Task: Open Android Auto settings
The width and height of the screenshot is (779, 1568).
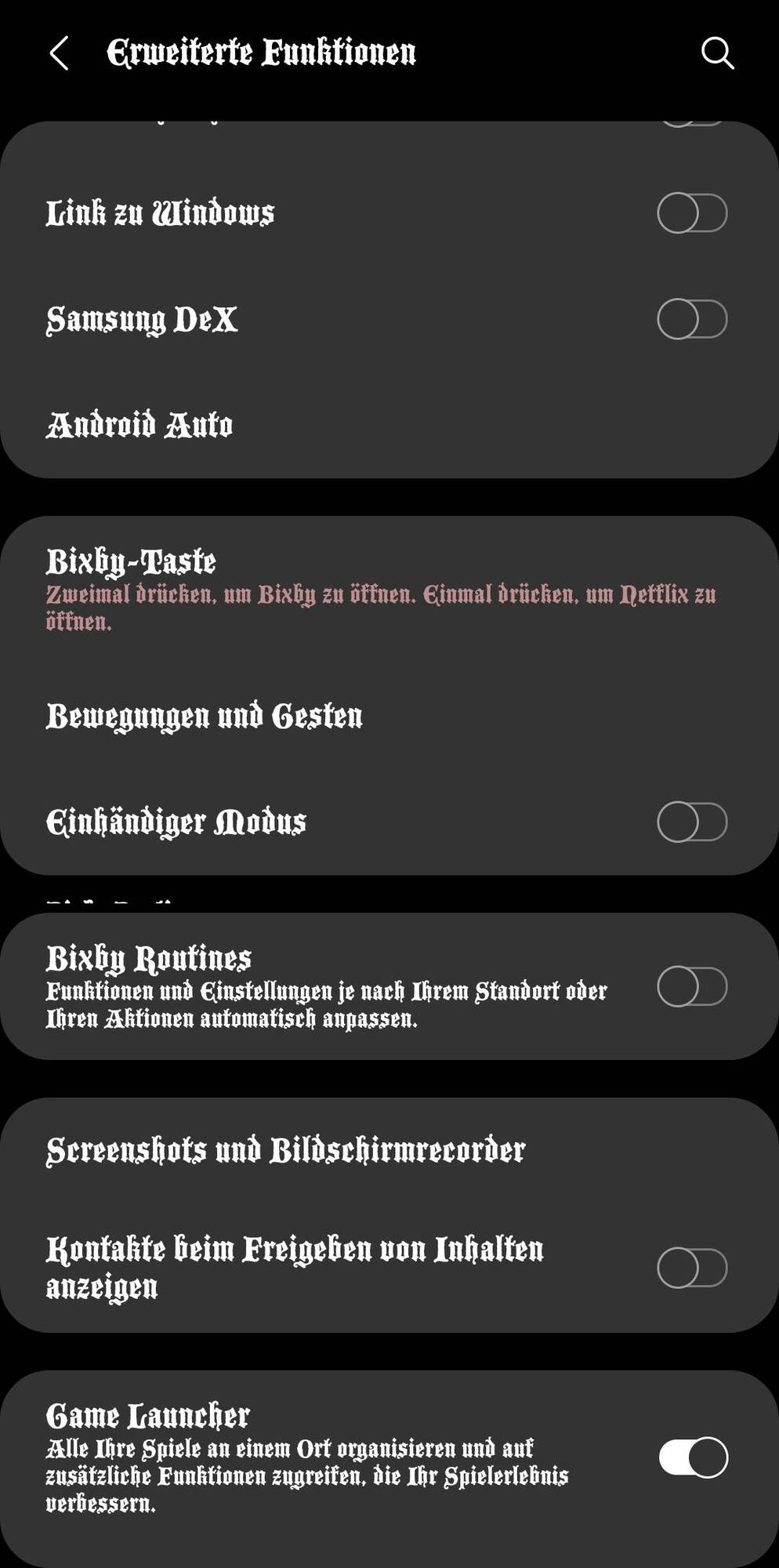Action: click(x=139, y=425)
